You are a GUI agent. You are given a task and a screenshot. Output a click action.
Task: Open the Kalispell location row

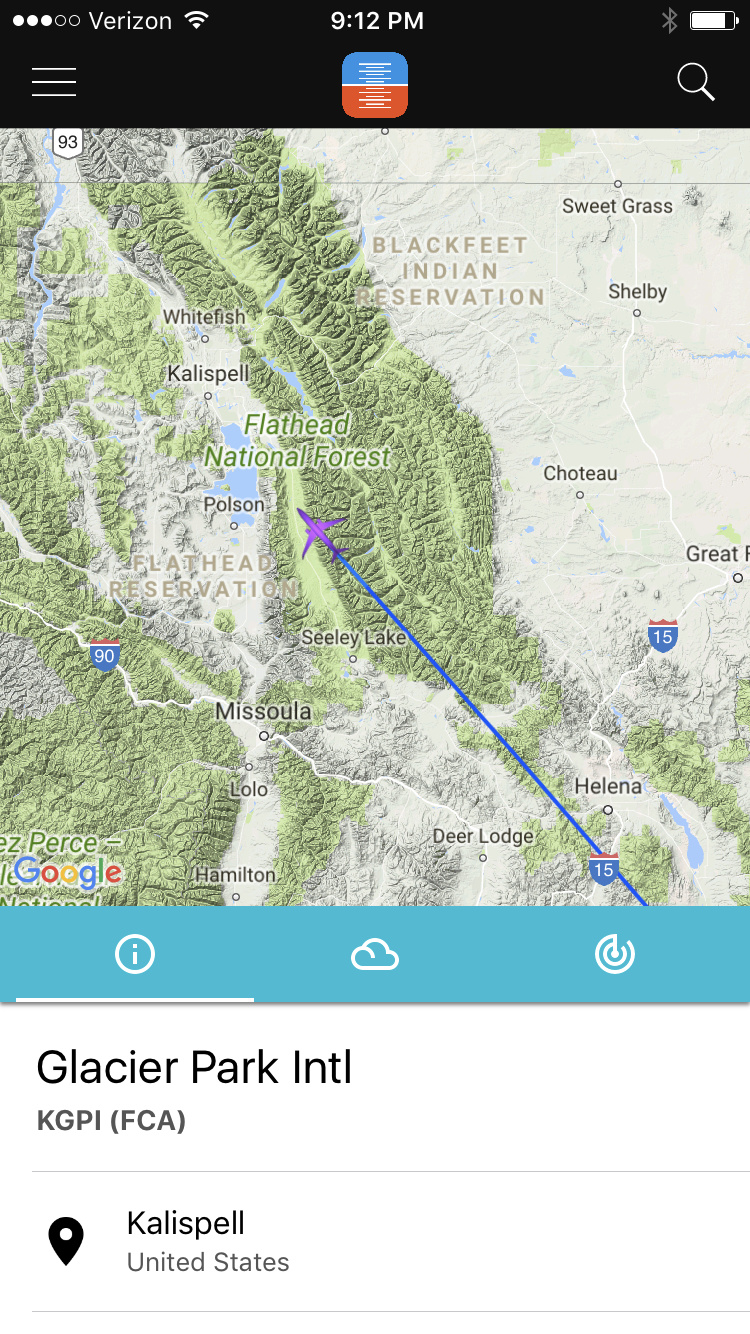[x=375, y=1241]
